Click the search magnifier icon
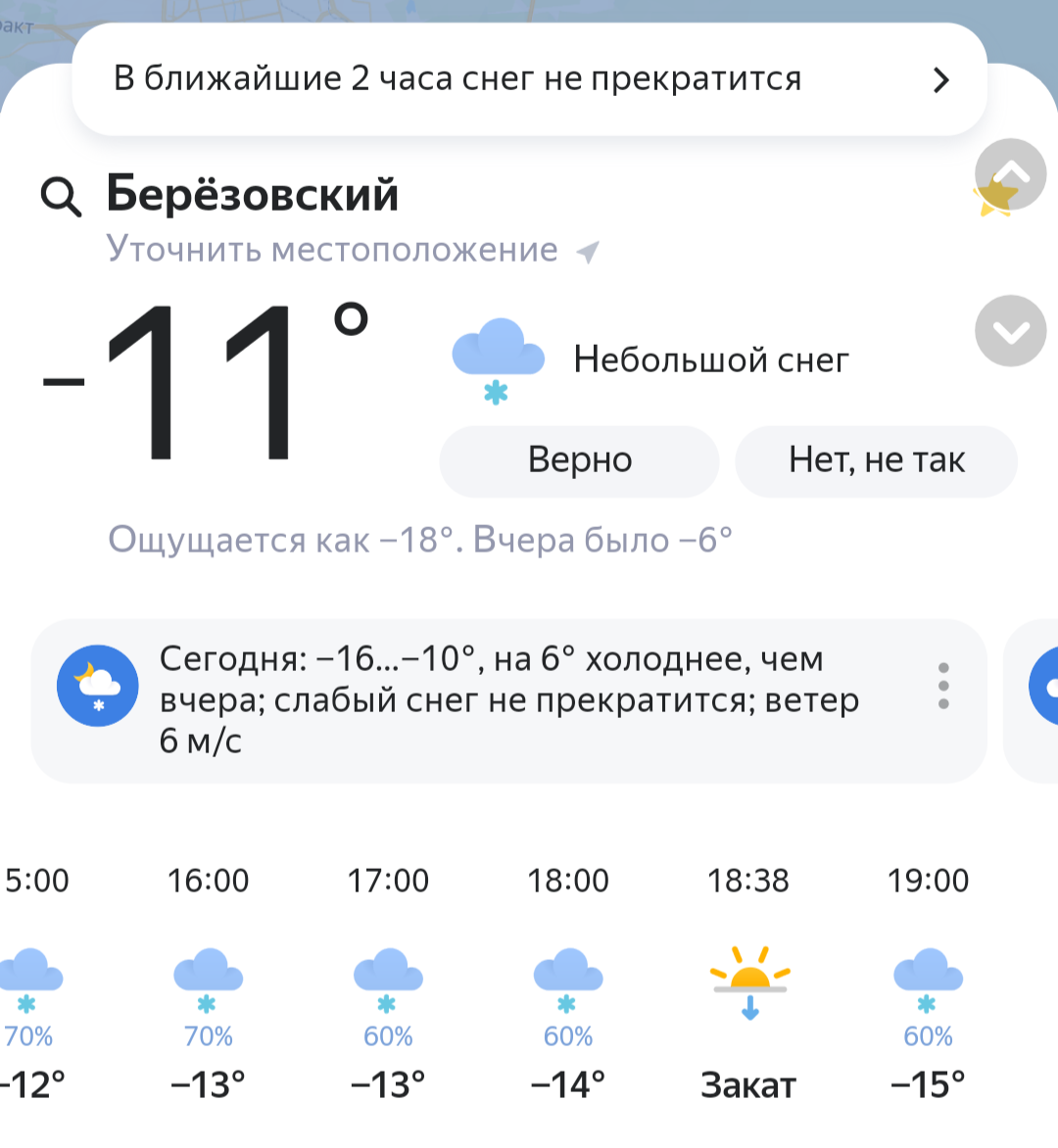The image size is (1058, 1148). [61, 194]
